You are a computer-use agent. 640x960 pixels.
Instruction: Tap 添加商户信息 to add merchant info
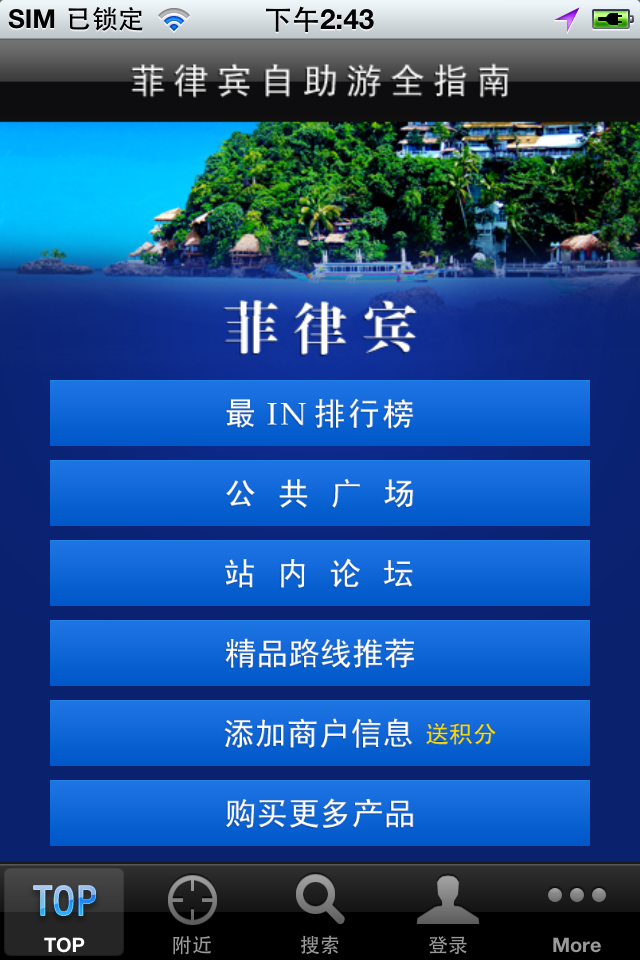pyautogui.click(x=320, y=733)
